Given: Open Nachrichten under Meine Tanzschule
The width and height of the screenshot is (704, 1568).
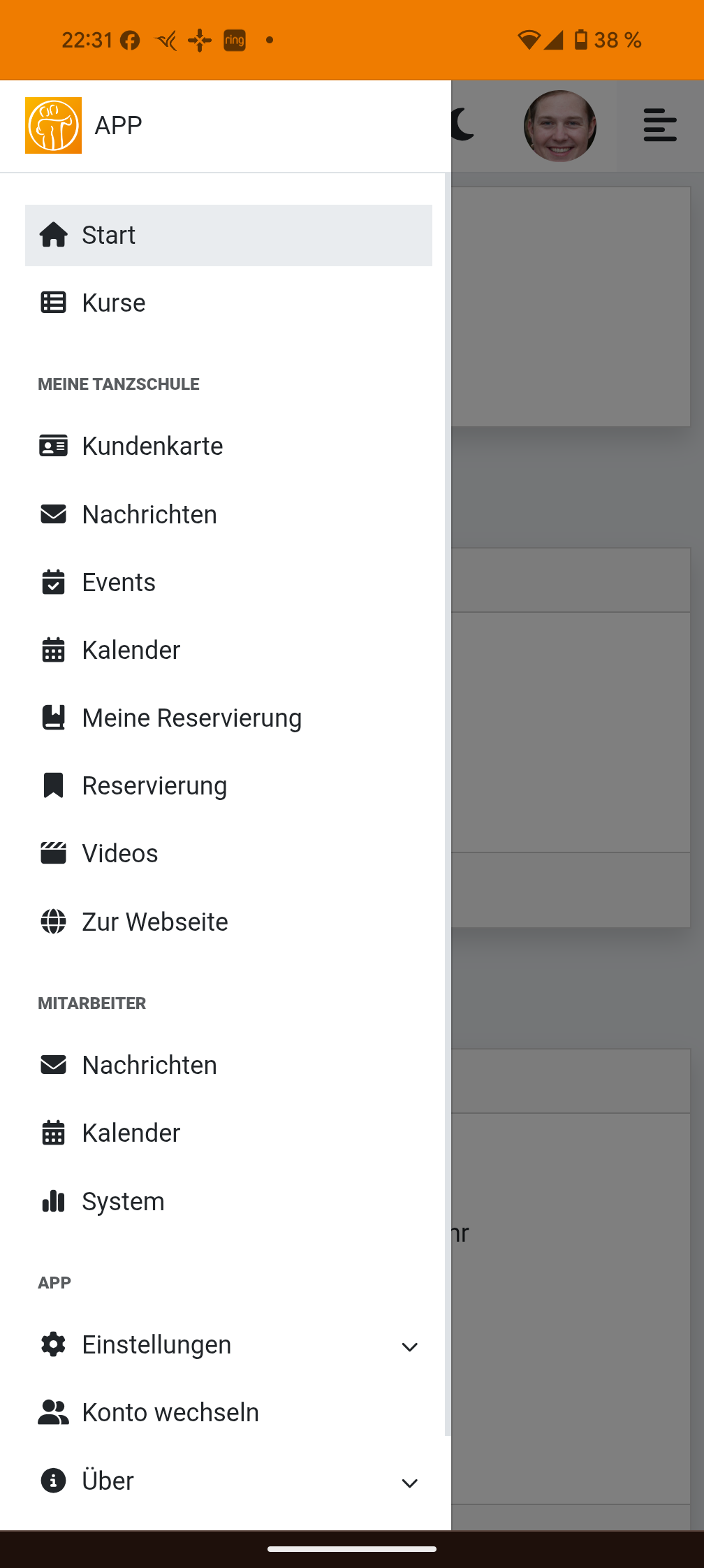Looking at the screenshot, I should (x=228, y=514).
